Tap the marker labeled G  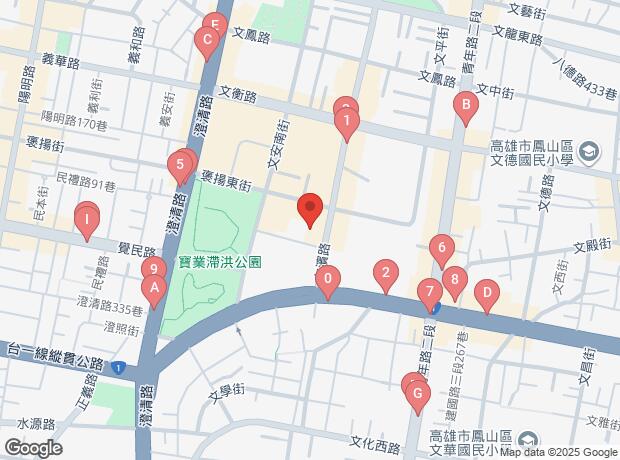417,393
